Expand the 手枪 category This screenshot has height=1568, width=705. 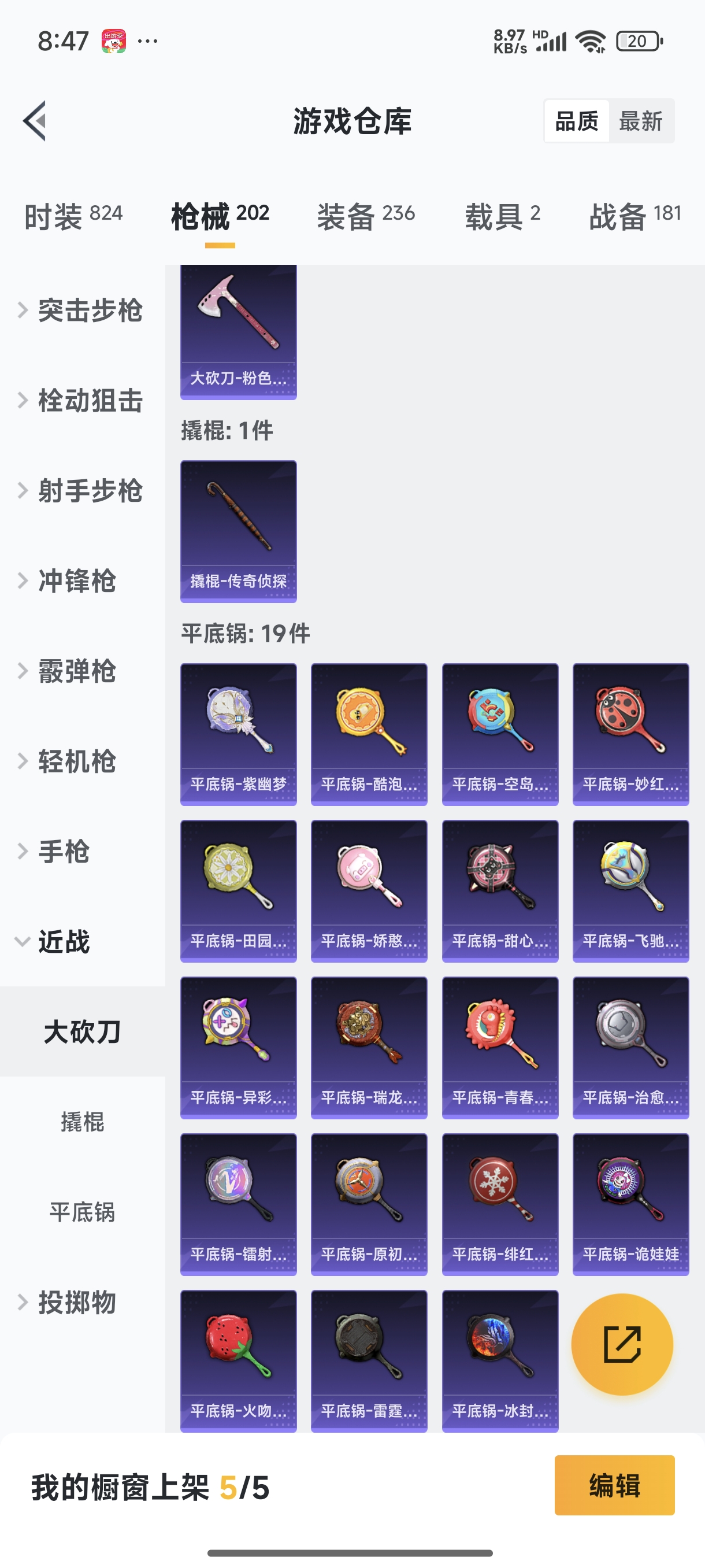pyautogui.click(x=64, y=851)
